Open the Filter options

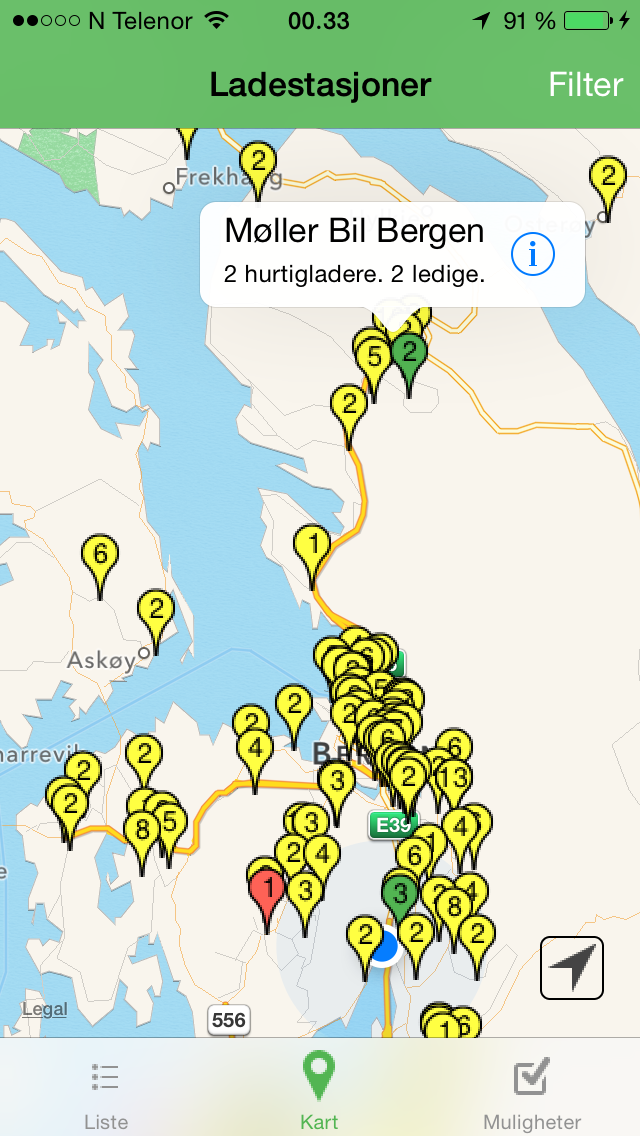(x=585, y=85)
